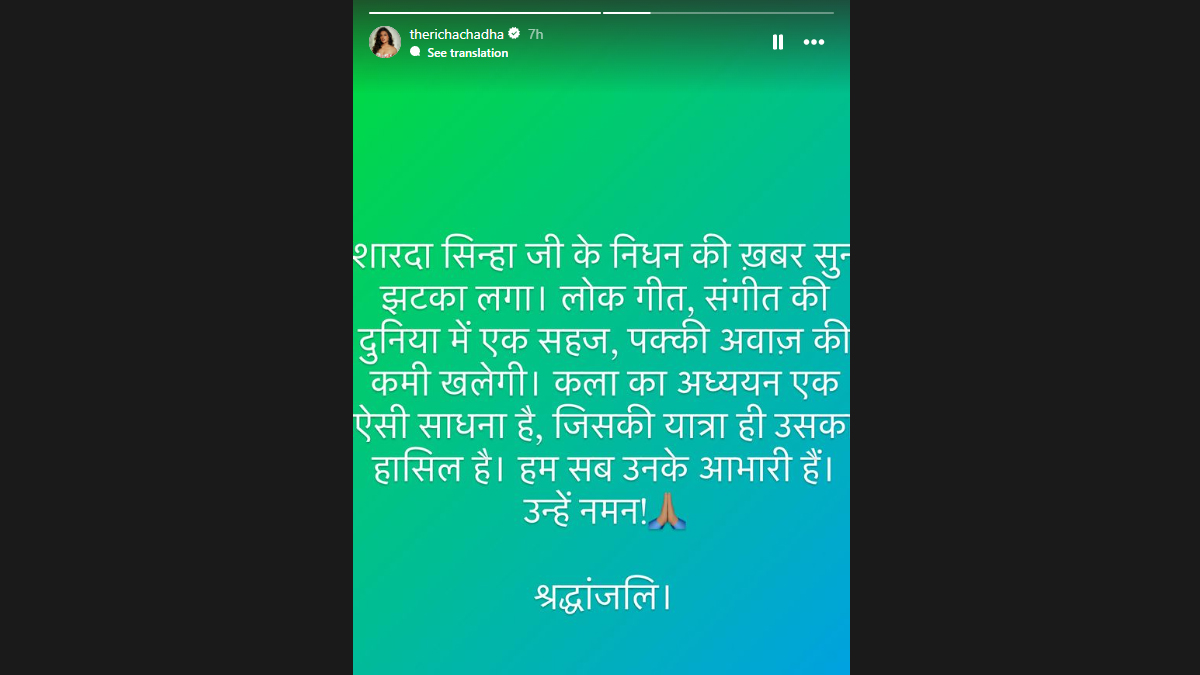Open the three-dot more options menu
This screenshot has height=675, width=1200.
(x=814, y=42)
